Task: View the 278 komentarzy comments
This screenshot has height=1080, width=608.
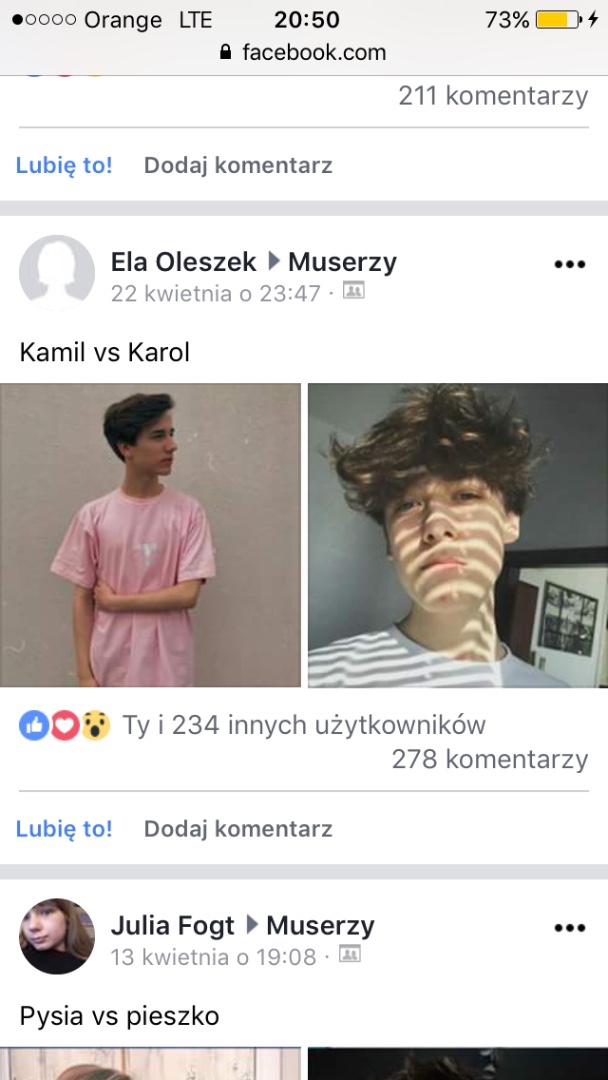Action: pyautogui.click(x=490, y=759)
